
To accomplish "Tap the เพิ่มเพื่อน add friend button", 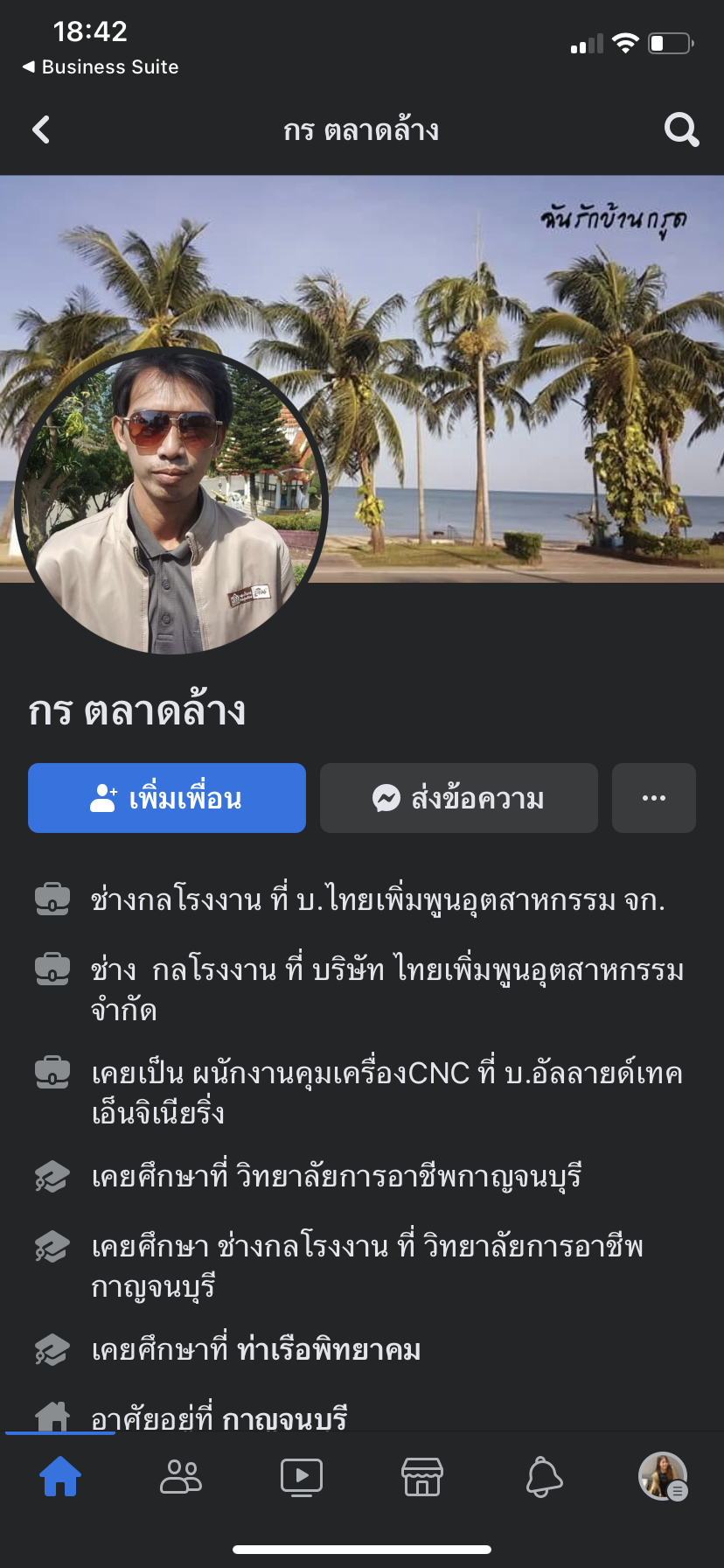I will [167, 798].
